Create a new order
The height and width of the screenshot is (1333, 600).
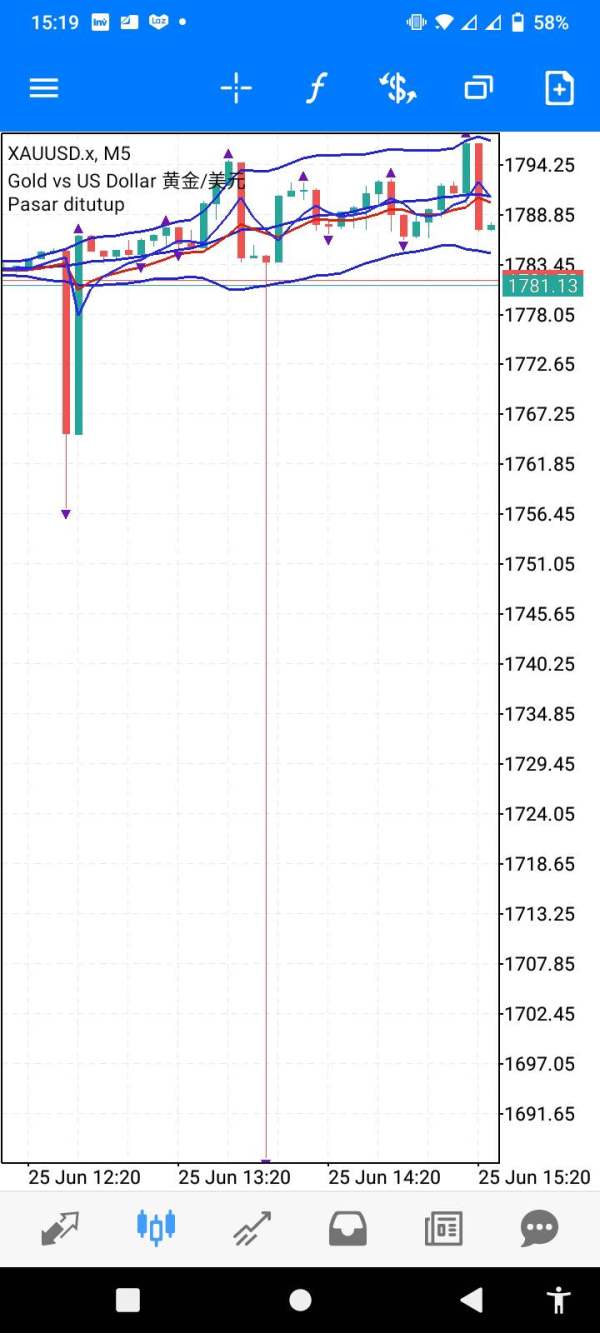[x=559, y=88]
